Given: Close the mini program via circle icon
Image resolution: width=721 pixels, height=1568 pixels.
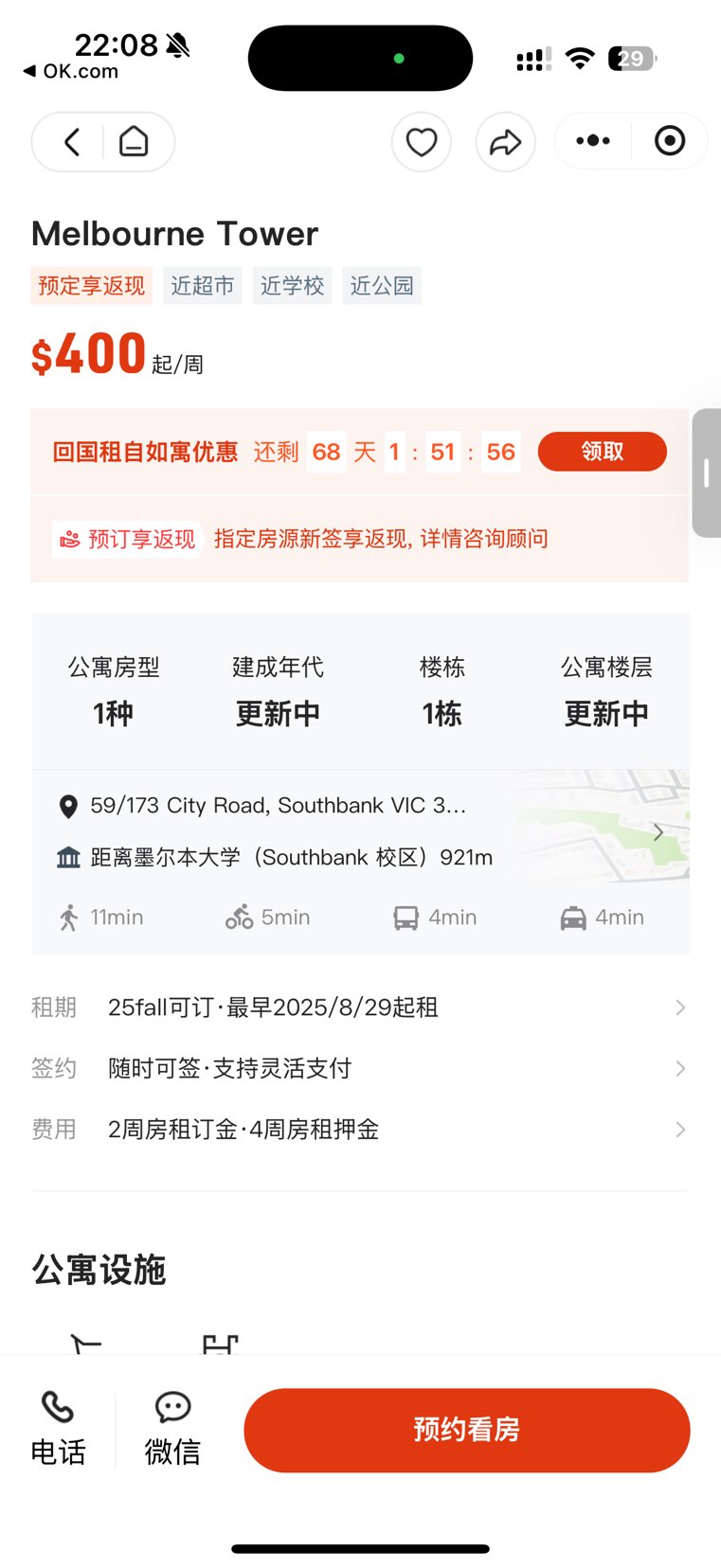Looking at the screenshot, I should [x=670, y=141].
